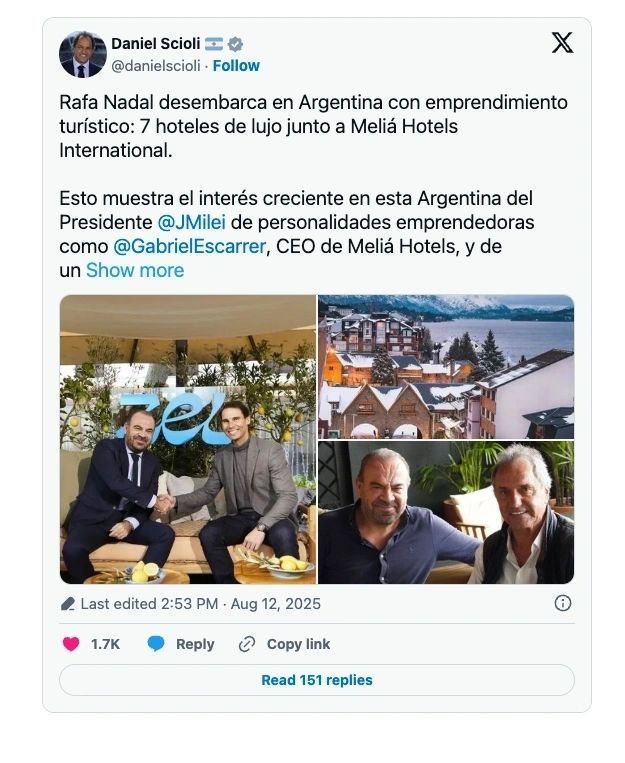Open Daniel Scioli's profile avatar
The width and height of the screenshot is (625, 763).
pos(82,54)
